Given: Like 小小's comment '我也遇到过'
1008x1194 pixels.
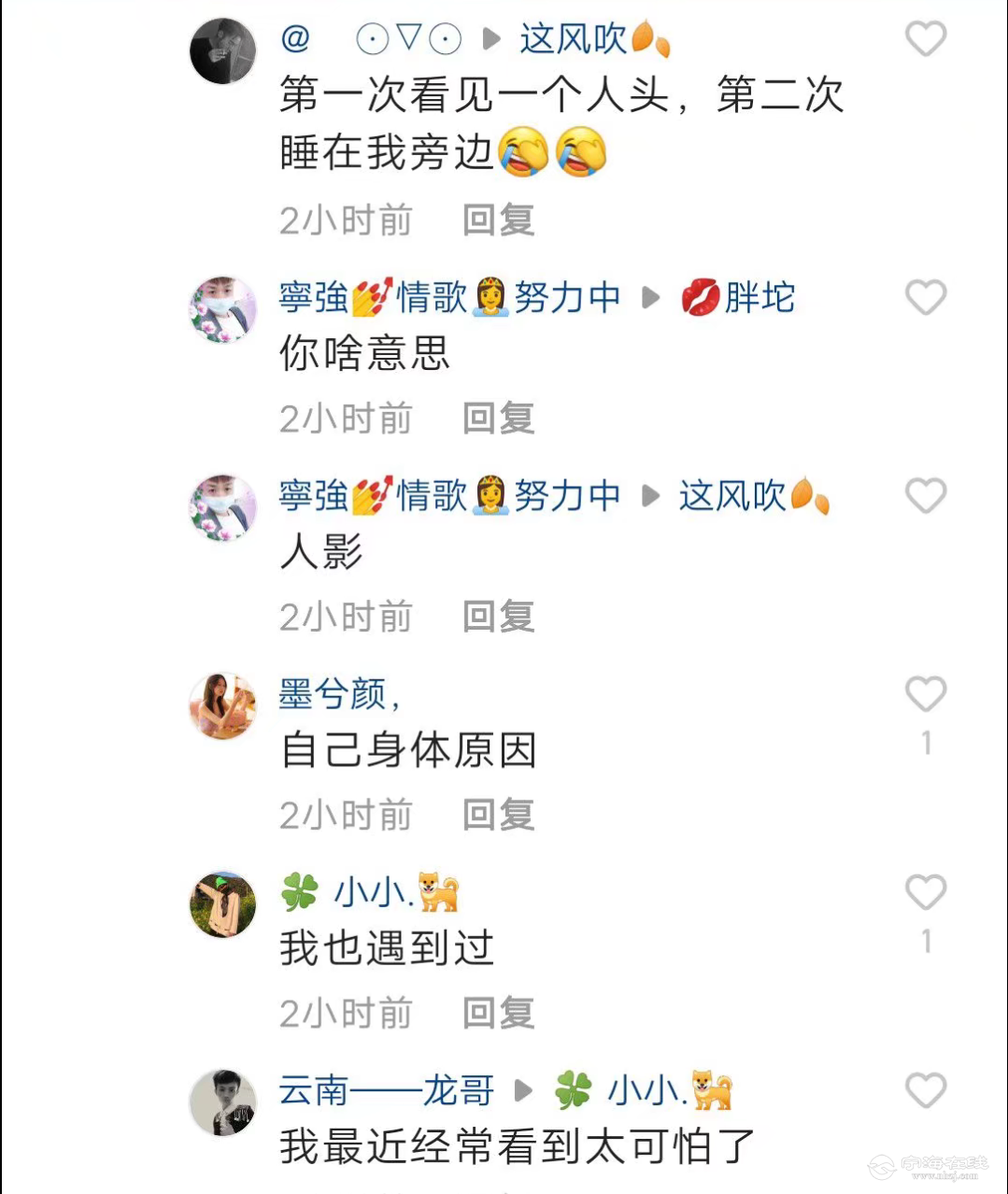Looking at the screenshot, I should tap(926, 892).
